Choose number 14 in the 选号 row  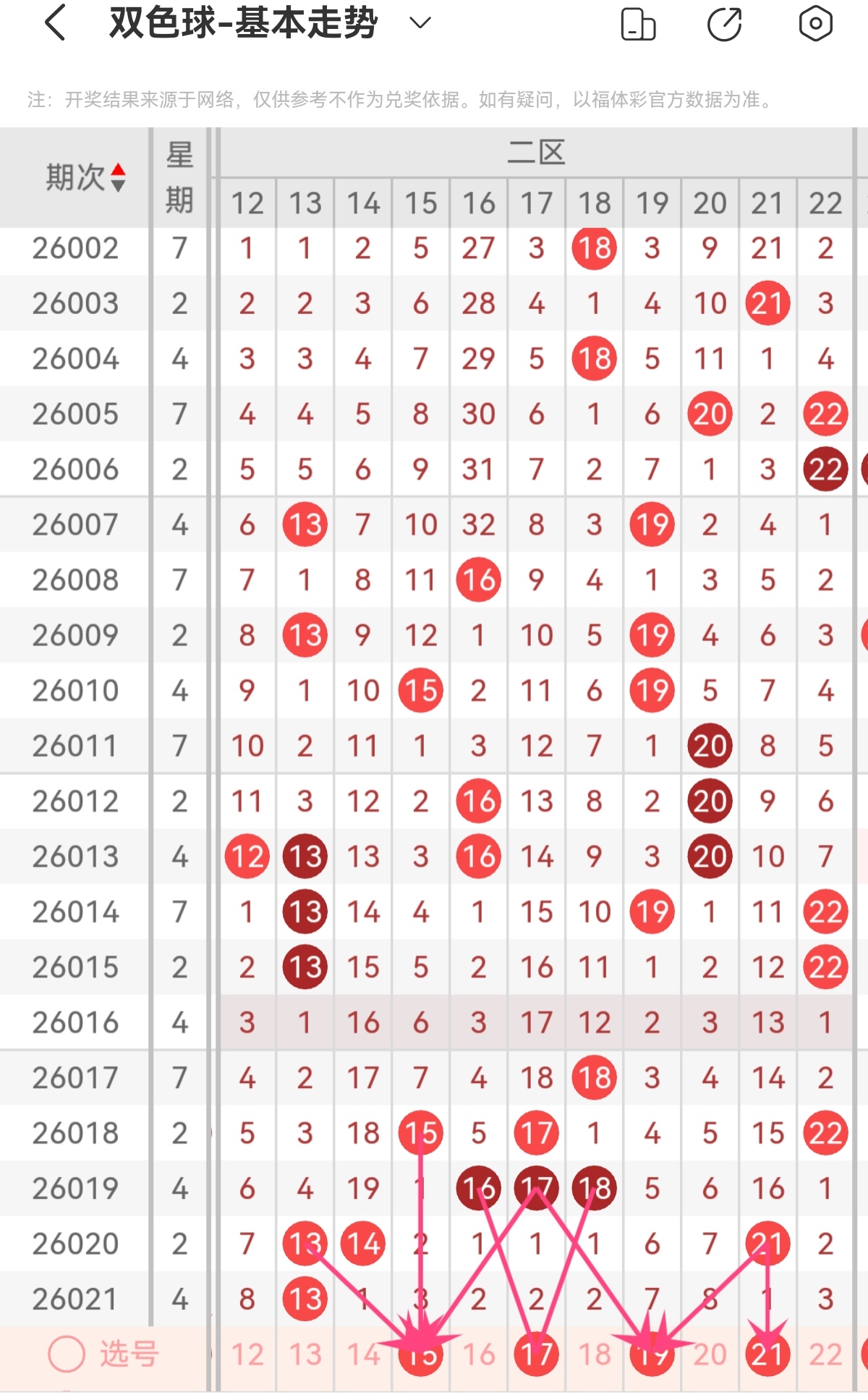tap(363, 1354)
